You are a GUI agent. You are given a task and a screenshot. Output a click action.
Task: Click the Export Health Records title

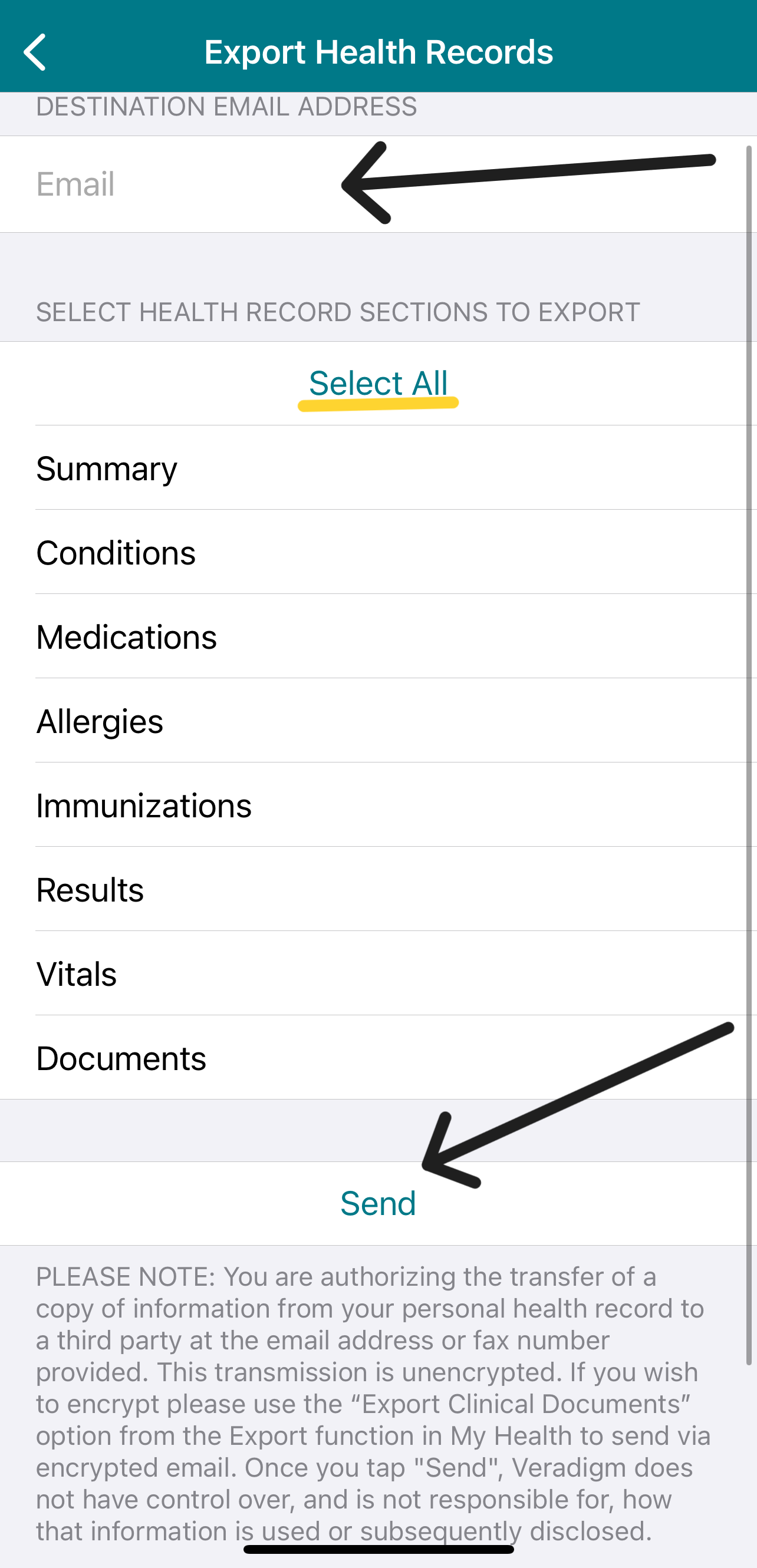tap(379, 52)
